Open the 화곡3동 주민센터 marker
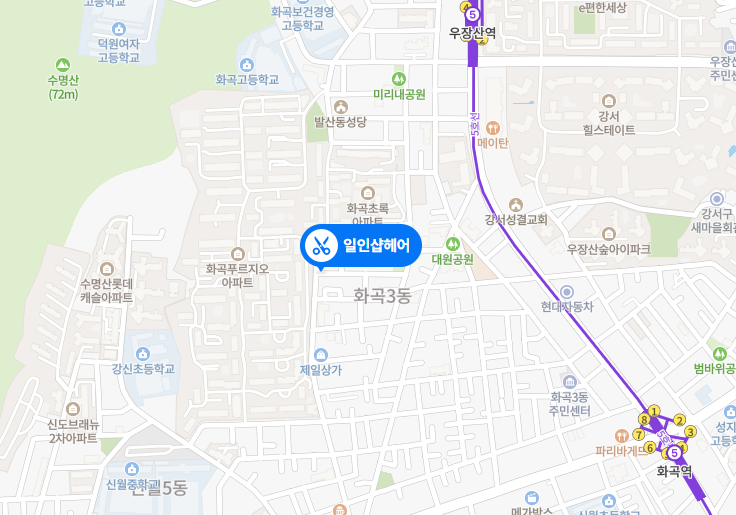The width and height of the screenshot is (736, 515). [570, 381]
